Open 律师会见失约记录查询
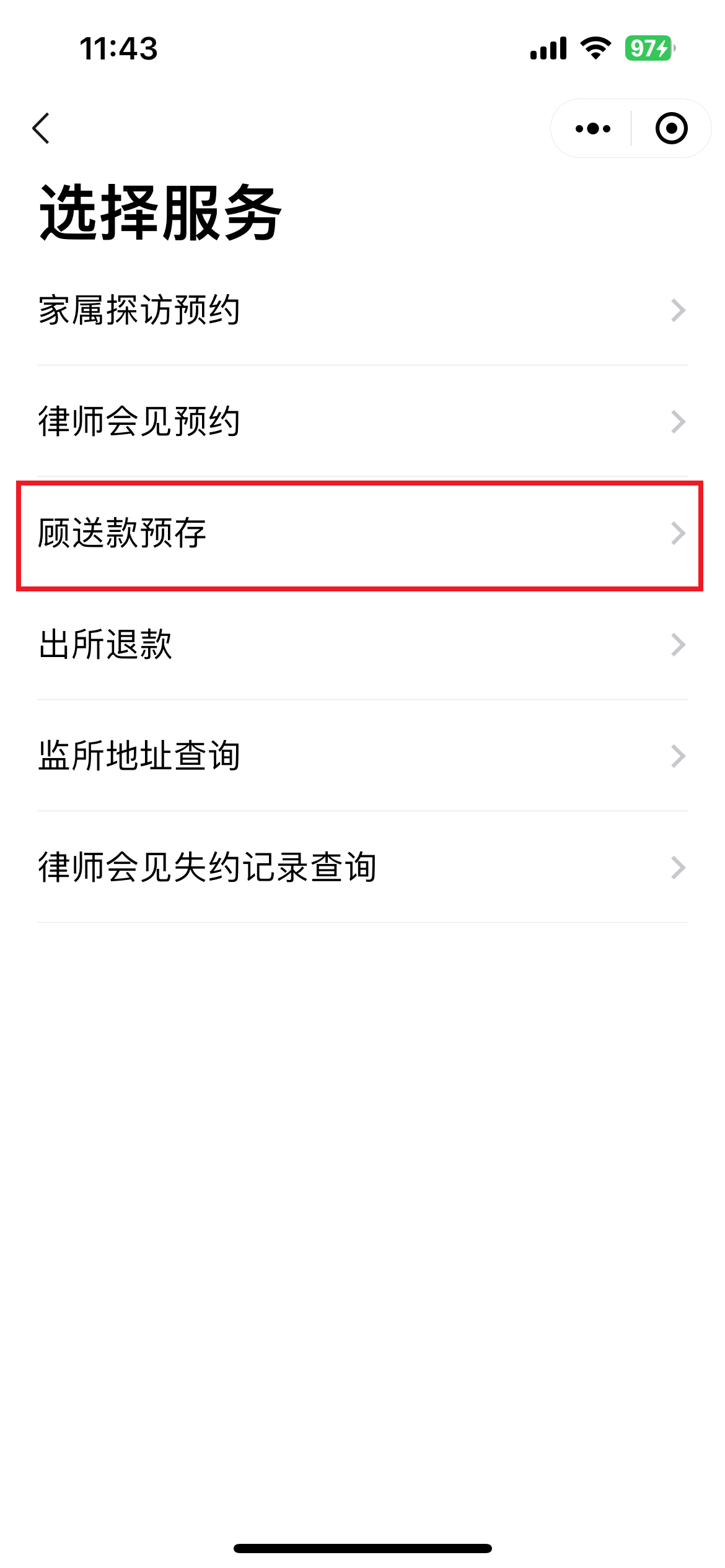 (x=362, y=867)
